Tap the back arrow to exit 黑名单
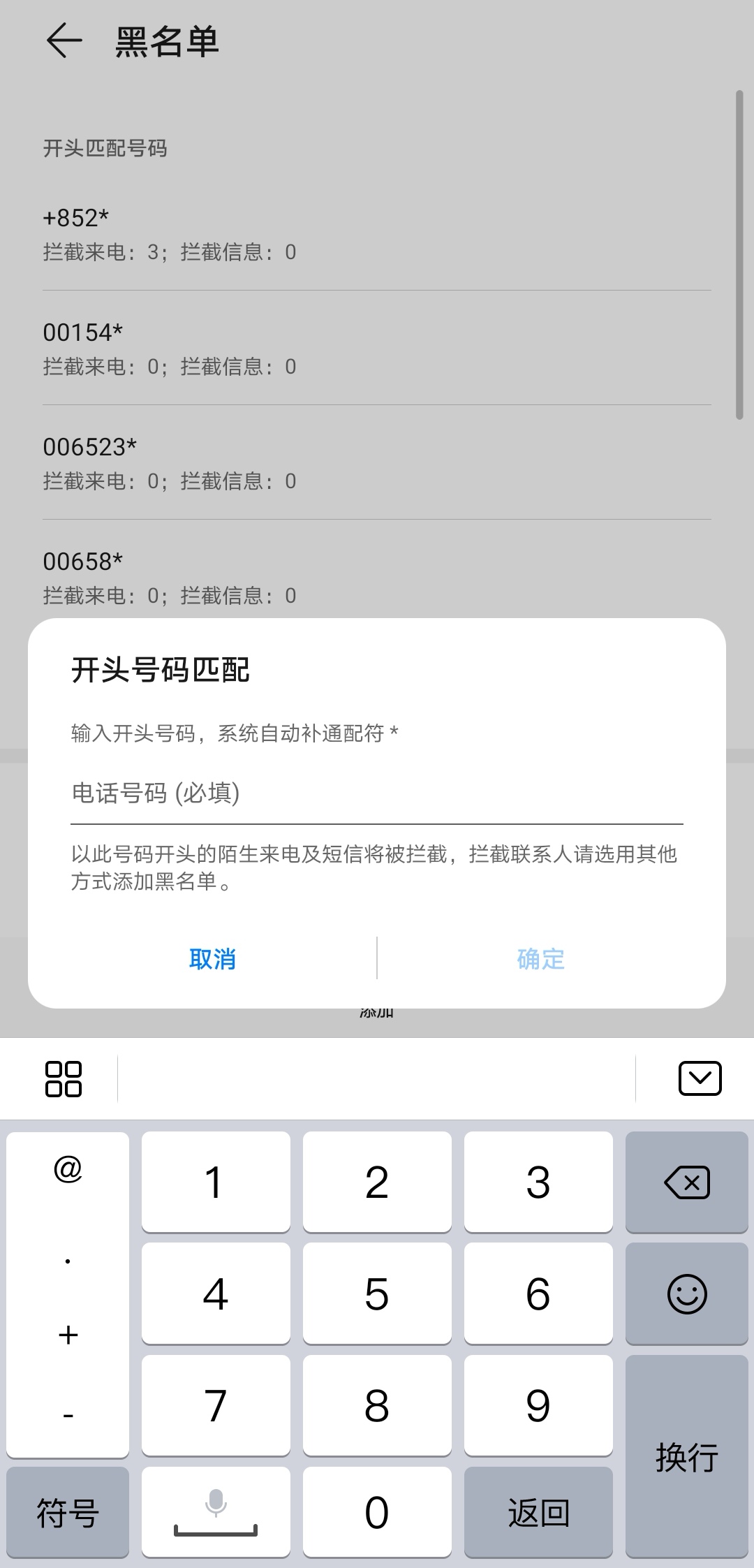Viewport: 754px width, 1568px height. [x=64, y=42]
